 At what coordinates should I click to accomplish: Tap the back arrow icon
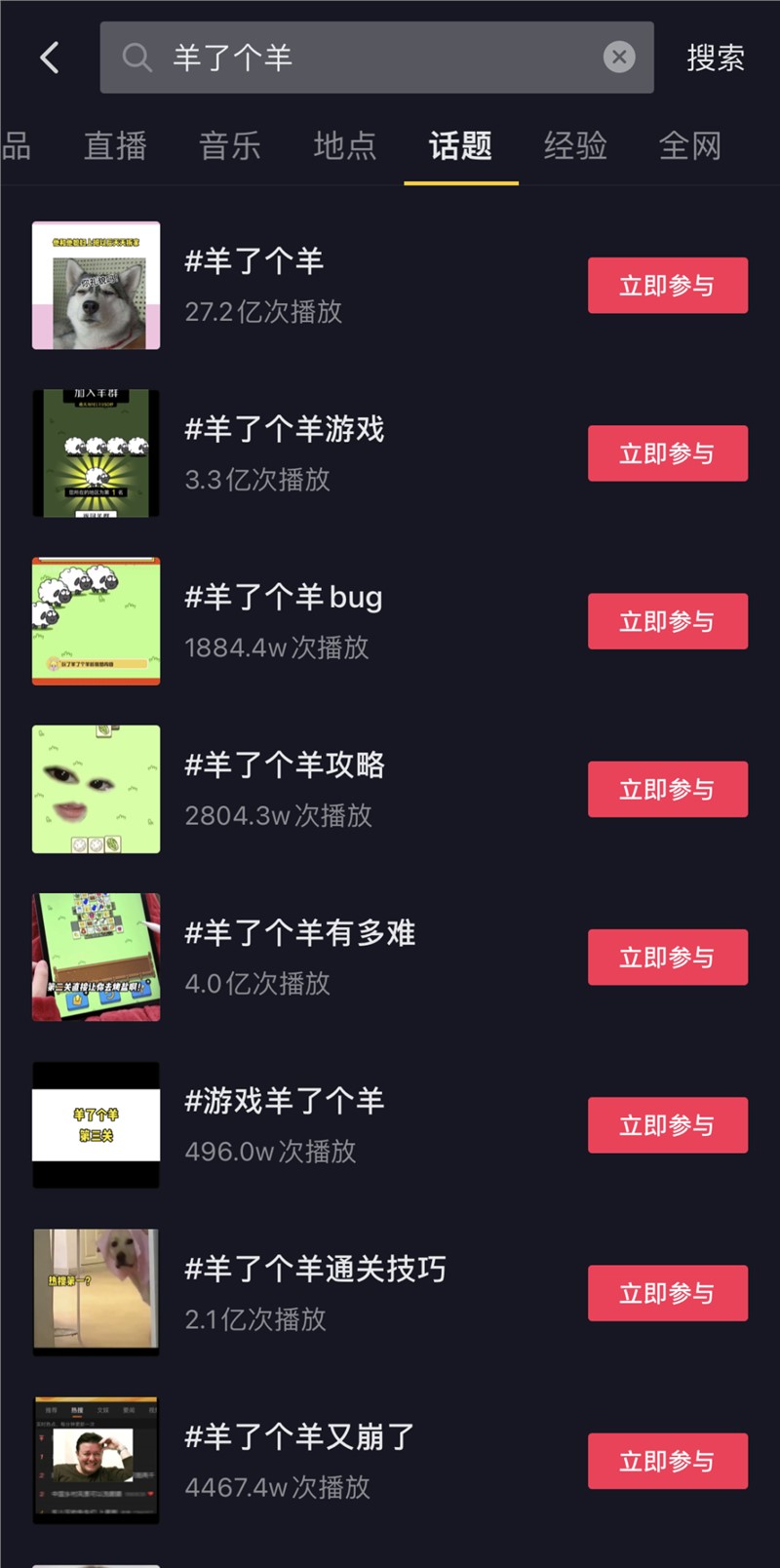(49, 57)
